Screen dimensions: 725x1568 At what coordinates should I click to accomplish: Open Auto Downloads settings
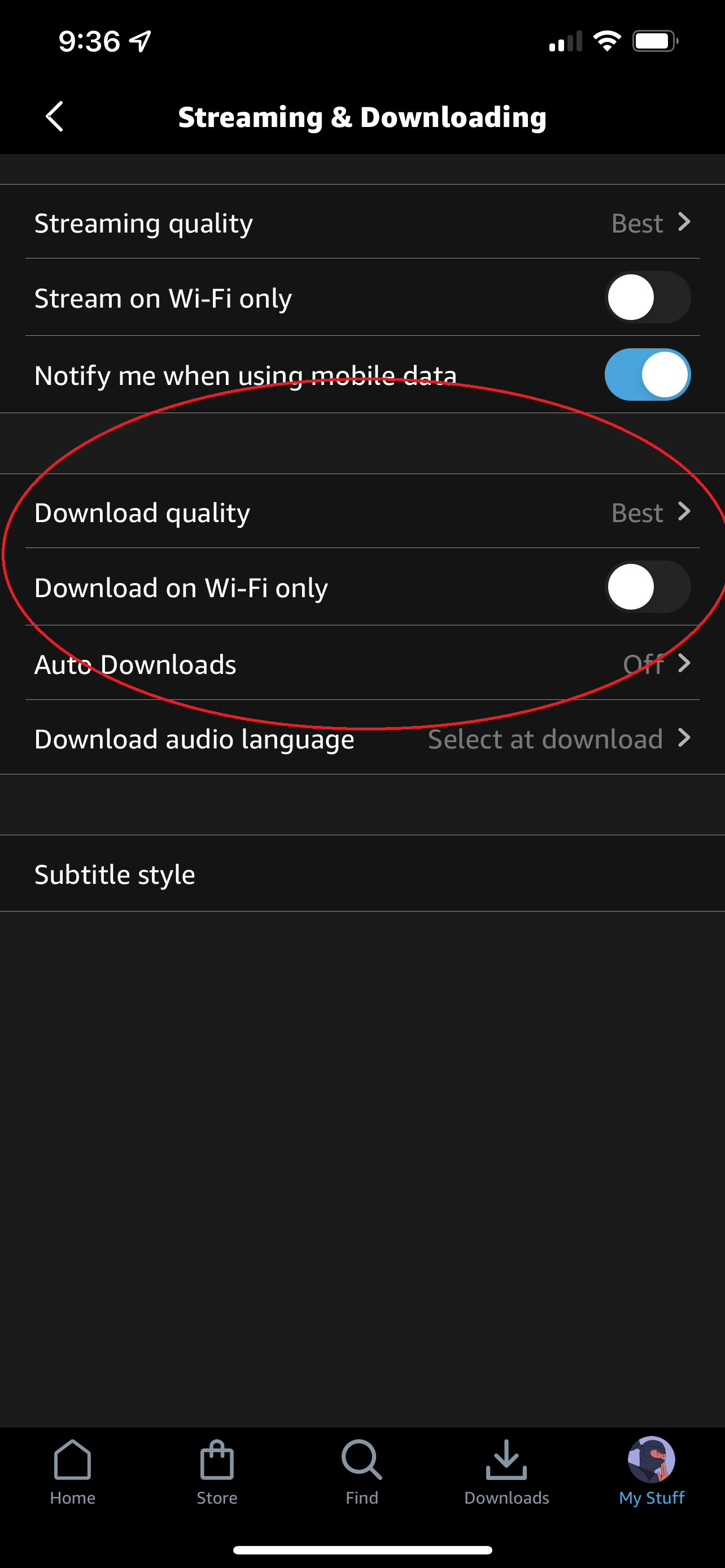(x=362, y=664)
